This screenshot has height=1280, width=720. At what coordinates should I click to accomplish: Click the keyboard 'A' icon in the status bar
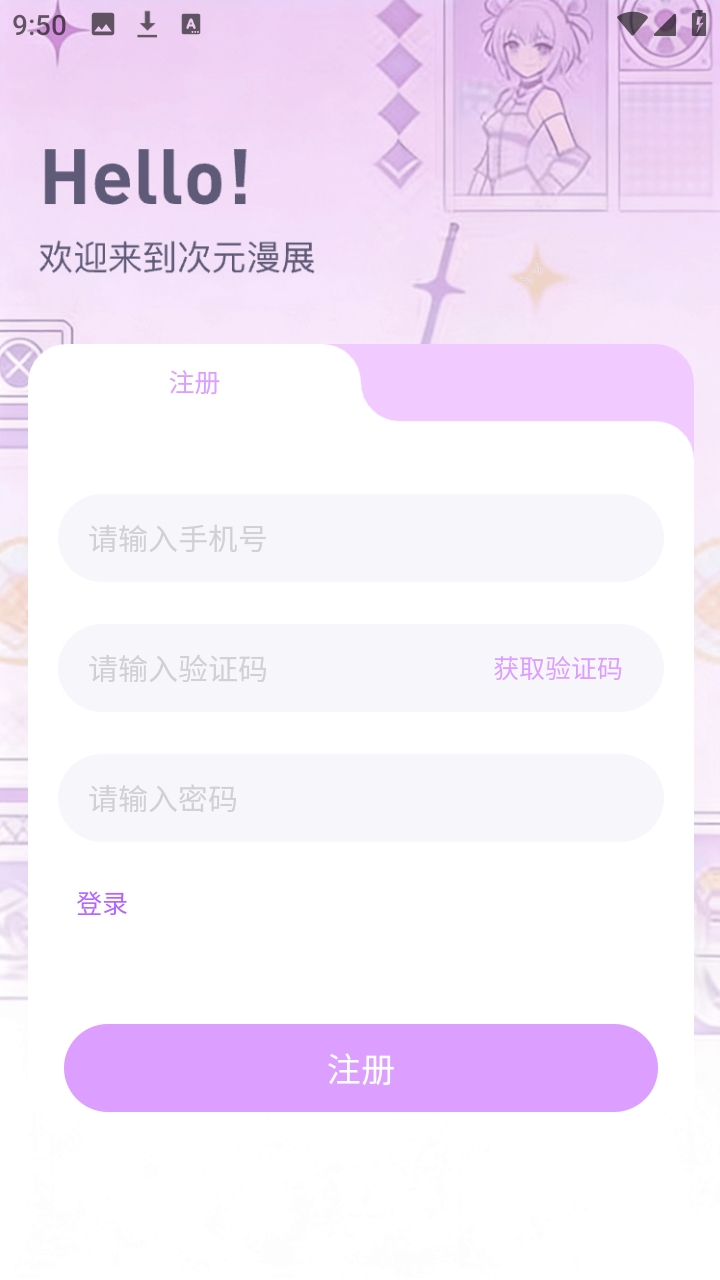192,25
